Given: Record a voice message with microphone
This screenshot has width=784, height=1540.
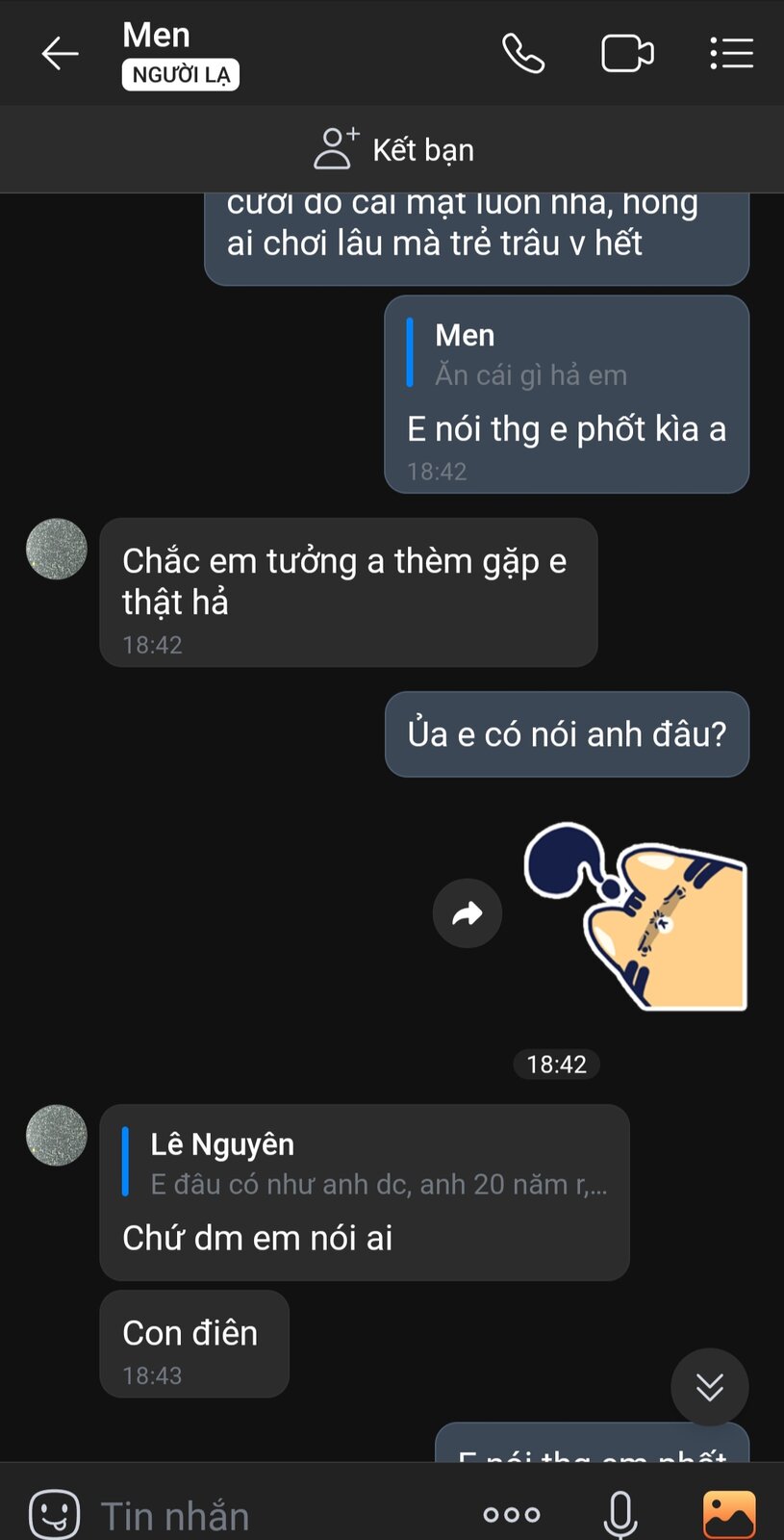Looking at the screenshot, I should click(x=620, y=1515).
